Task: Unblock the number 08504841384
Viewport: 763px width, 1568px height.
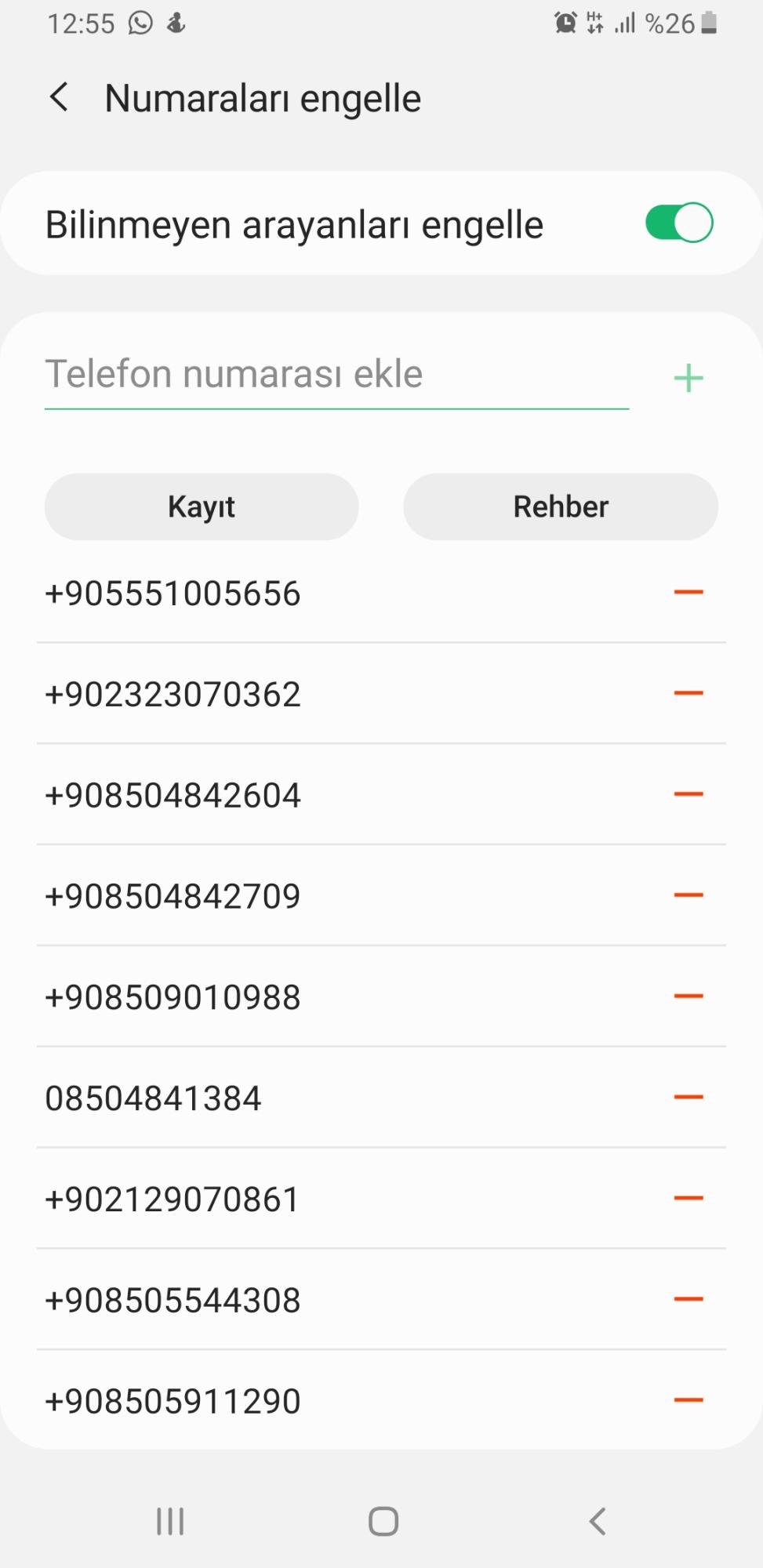Action: [x=688, y=1098]
